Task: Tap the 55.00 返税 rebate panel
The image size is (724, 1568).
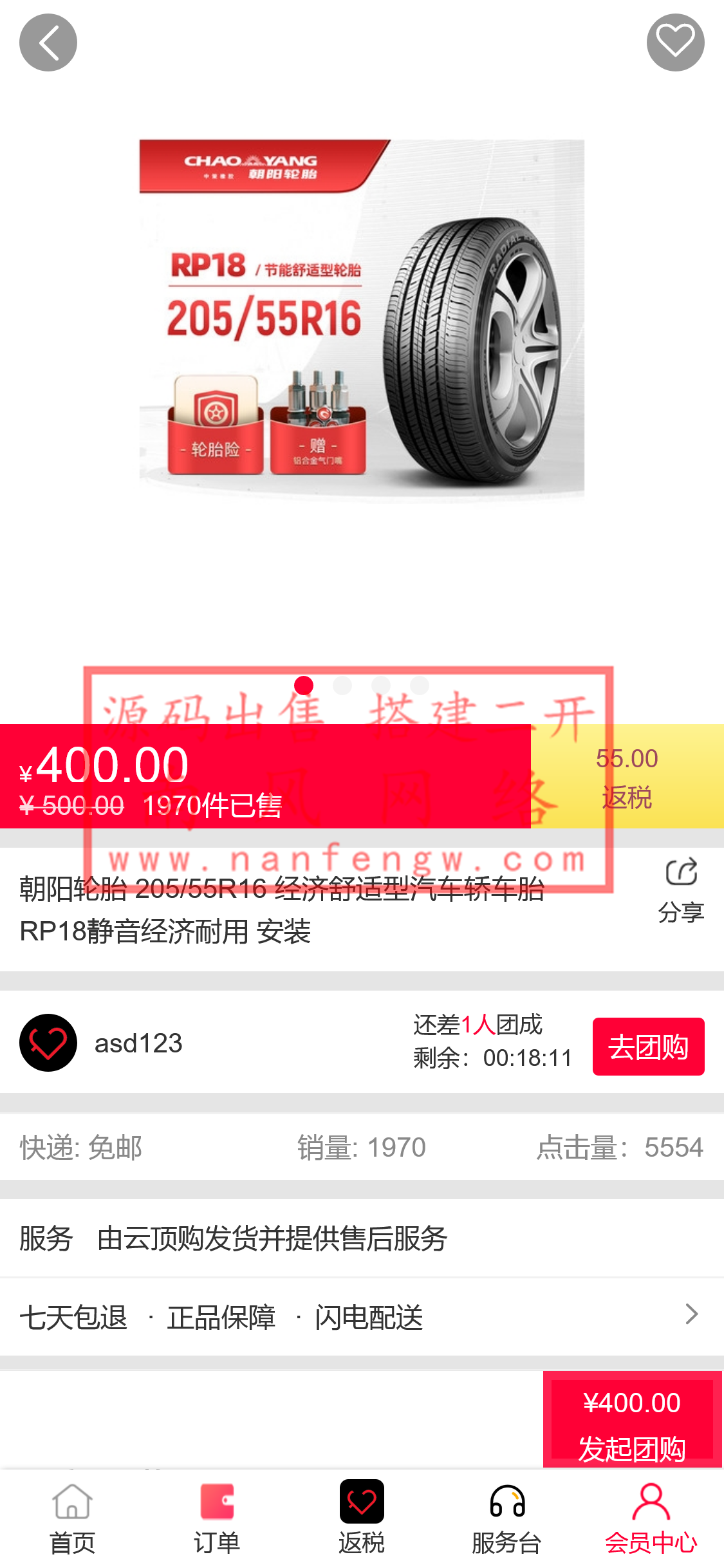Action: tap(626, 776)
